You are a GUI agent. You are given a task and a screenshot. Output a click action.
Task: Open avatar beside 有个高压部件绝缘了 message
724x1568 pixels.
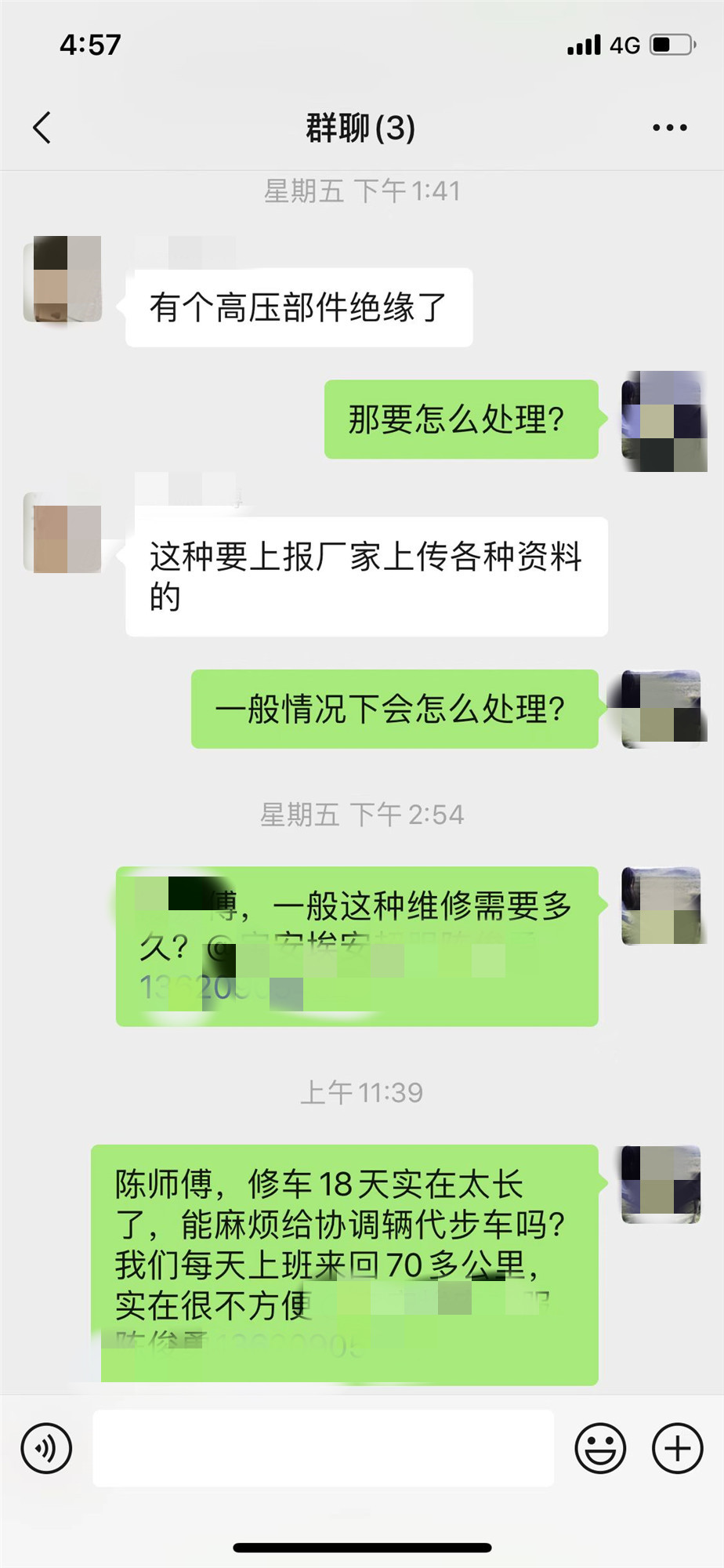pyautogui.click(x=63, y=279)
